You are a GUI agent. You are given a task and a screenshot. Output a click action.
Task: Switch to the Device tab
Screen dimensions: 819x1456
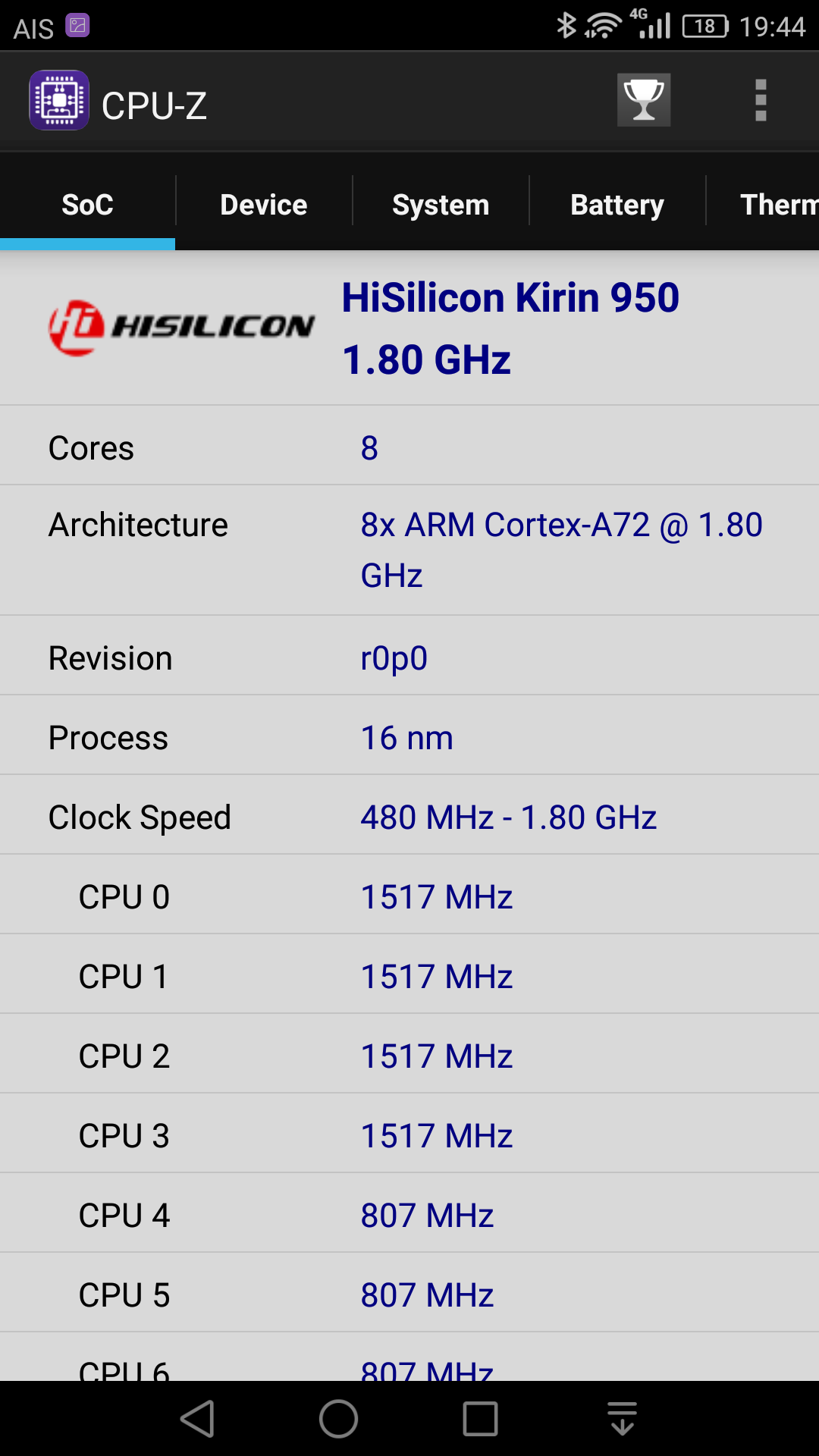(264, 205)
